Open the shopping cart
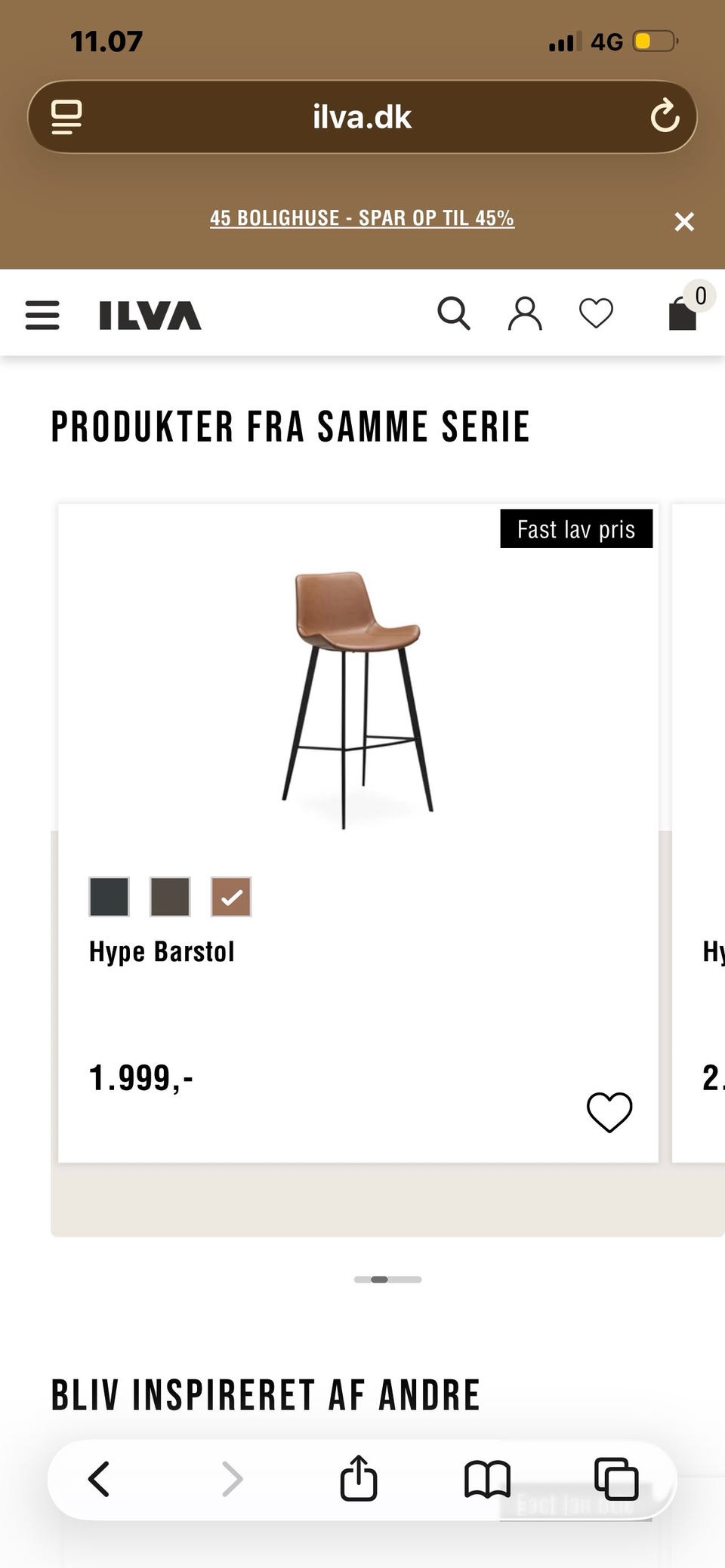Screen dimensions: 725x1568 tap(684, 316)
